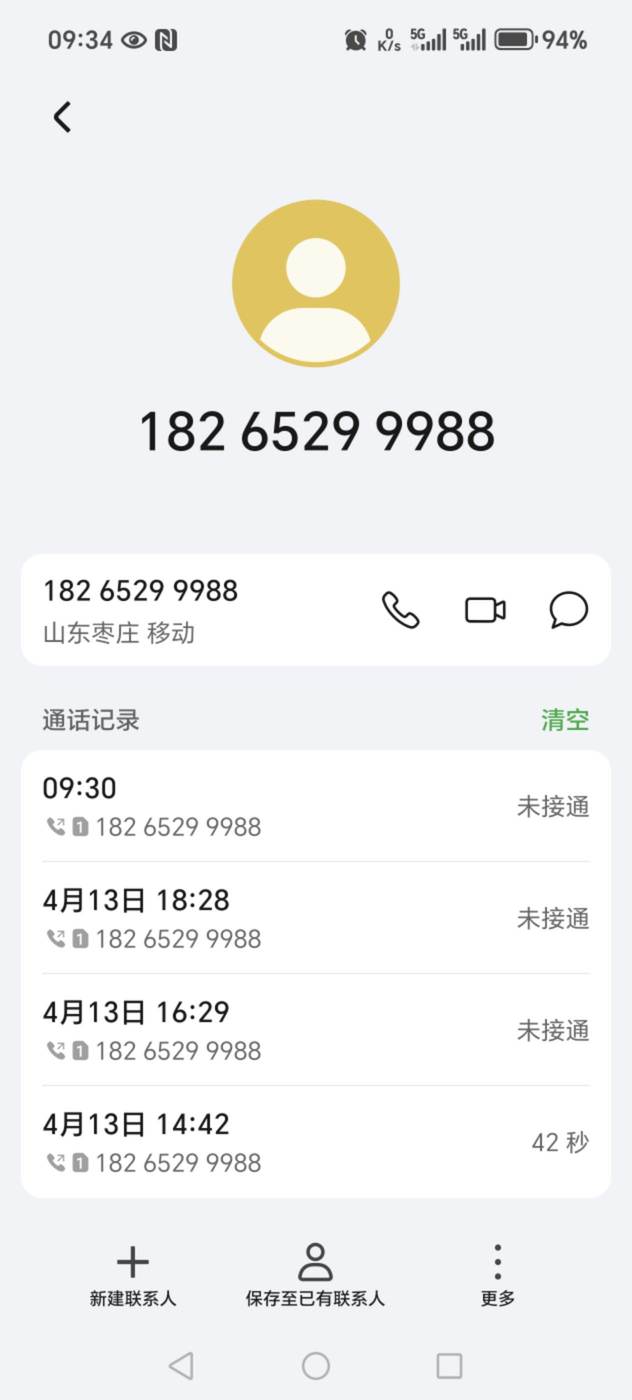Start a video call to this number

pyautogui.click(x=485, y=610)
